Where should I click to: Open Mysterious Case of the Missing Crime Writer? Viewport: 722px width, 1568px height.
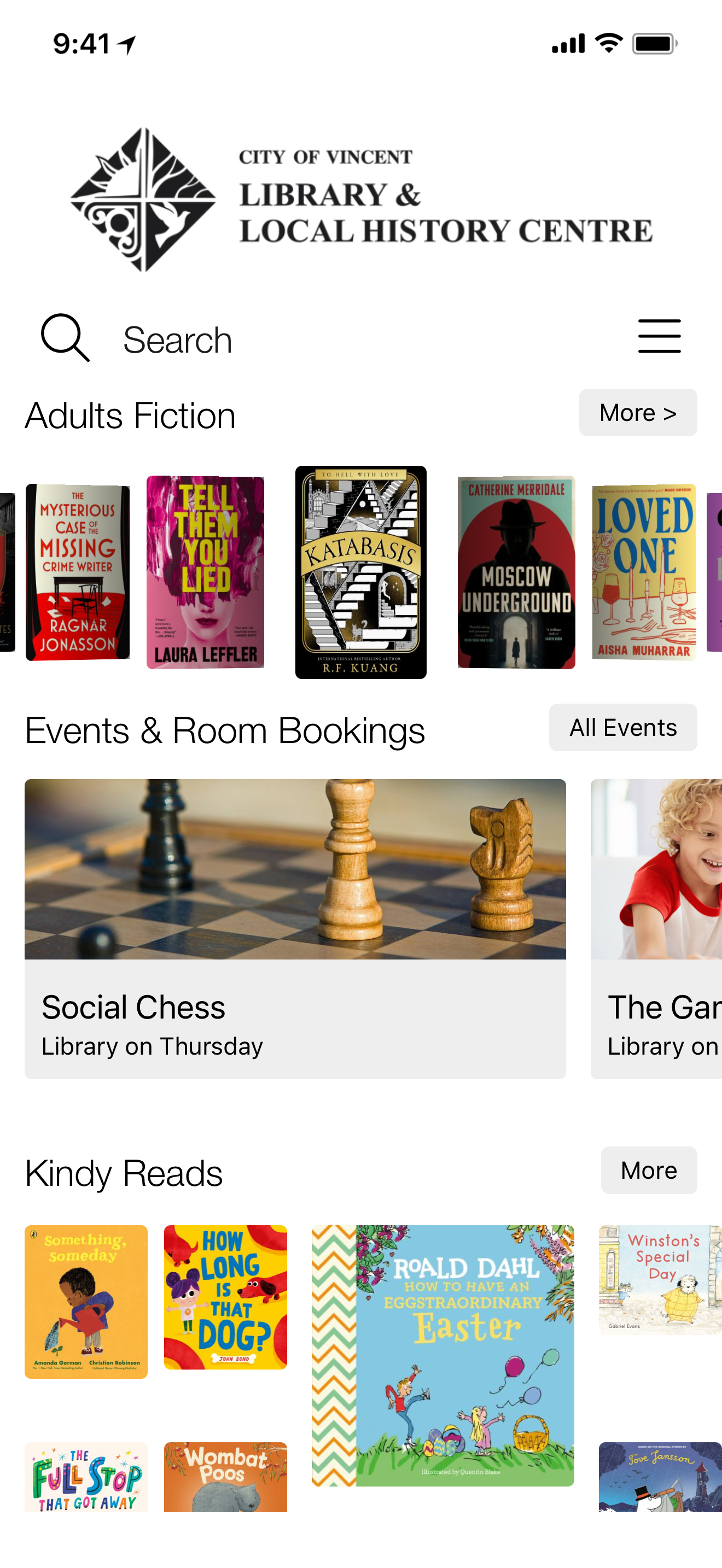(x=77, y=572)
